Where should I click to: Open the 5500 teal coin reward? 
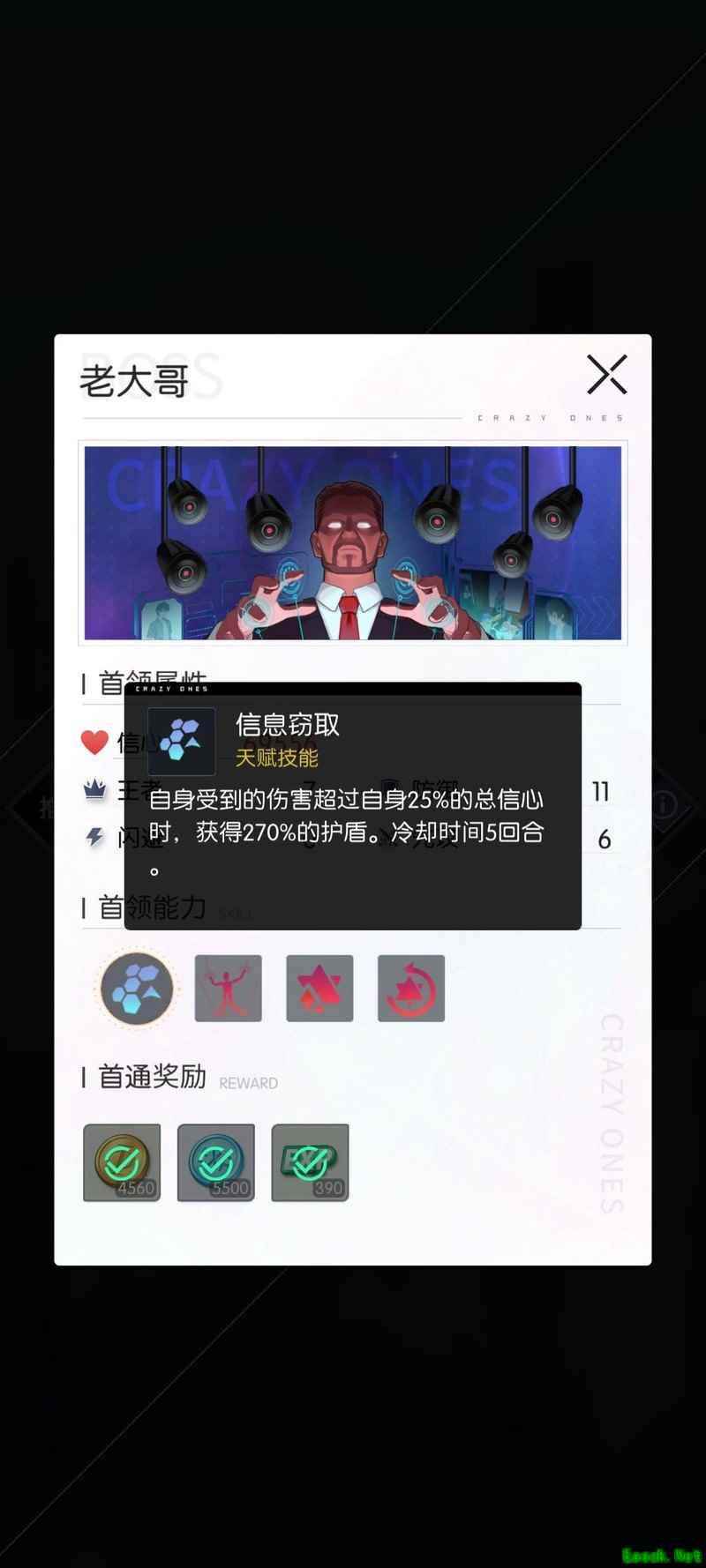point(216,1162)
